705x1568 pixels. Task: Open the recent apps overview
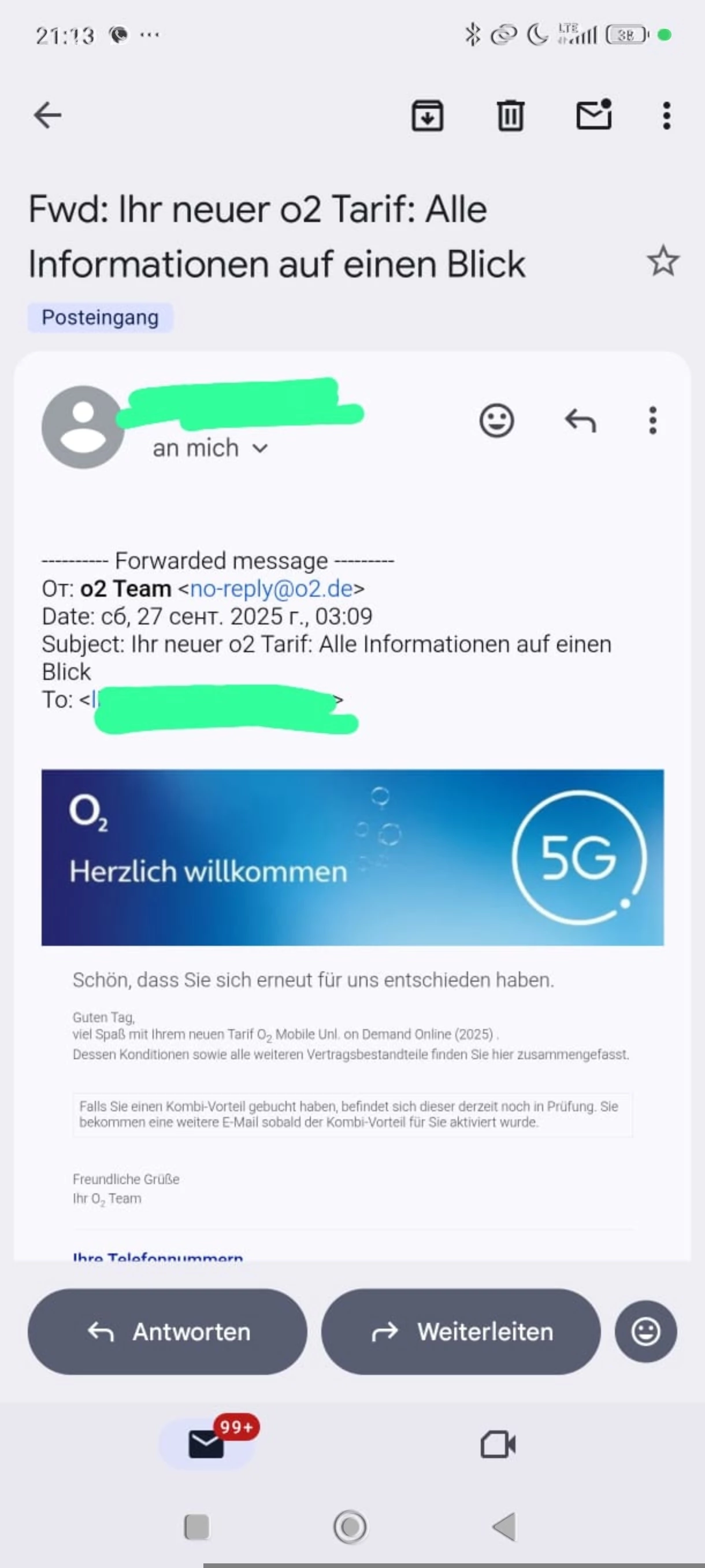[x=196, y=1526]
